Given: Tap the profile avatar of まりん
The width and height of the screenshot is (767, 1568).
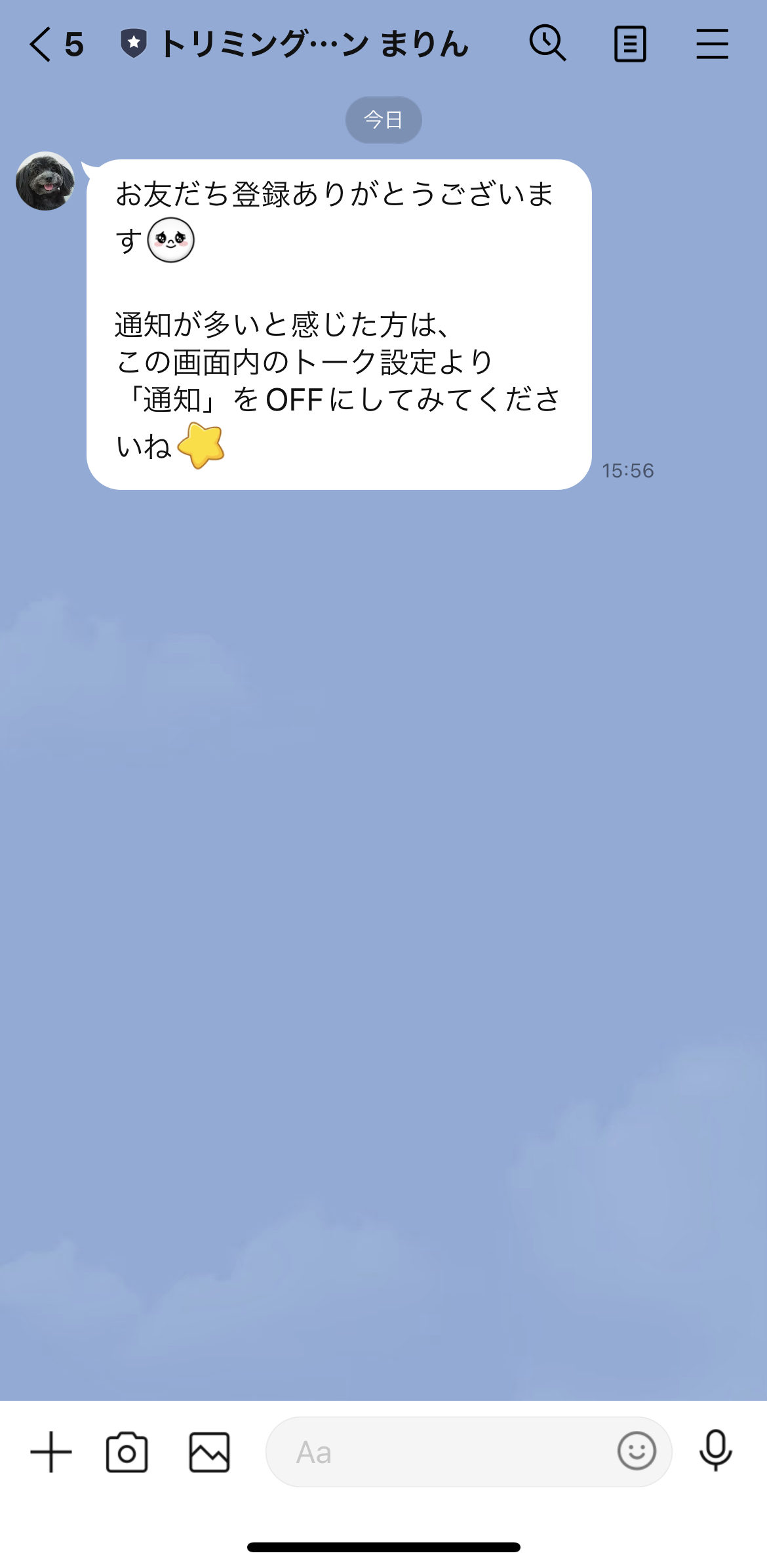Looking at the screenshot, I should 45,182.
